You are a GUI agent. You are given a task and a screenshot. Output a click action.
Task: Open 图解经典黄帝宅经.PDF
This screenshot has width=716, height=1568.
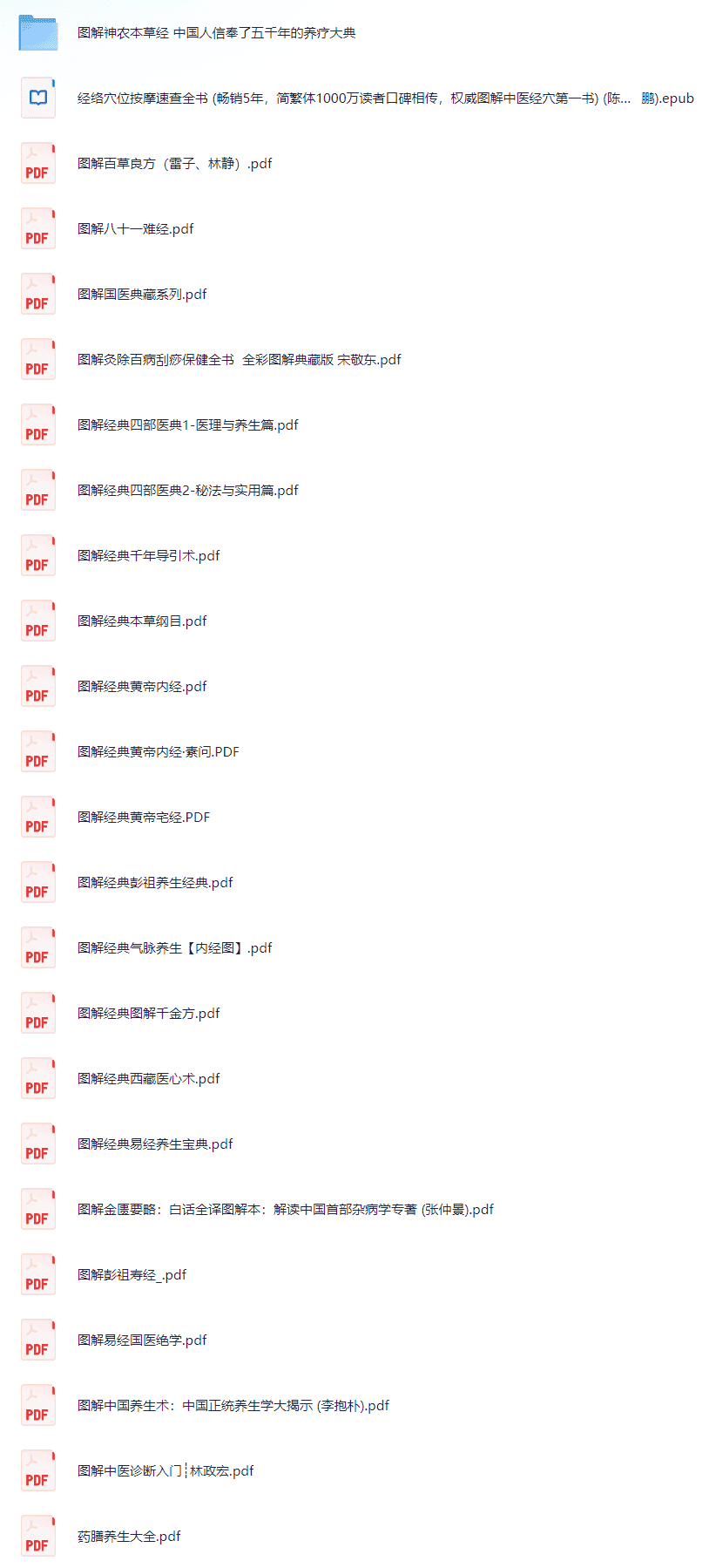(x=144, y=818)
